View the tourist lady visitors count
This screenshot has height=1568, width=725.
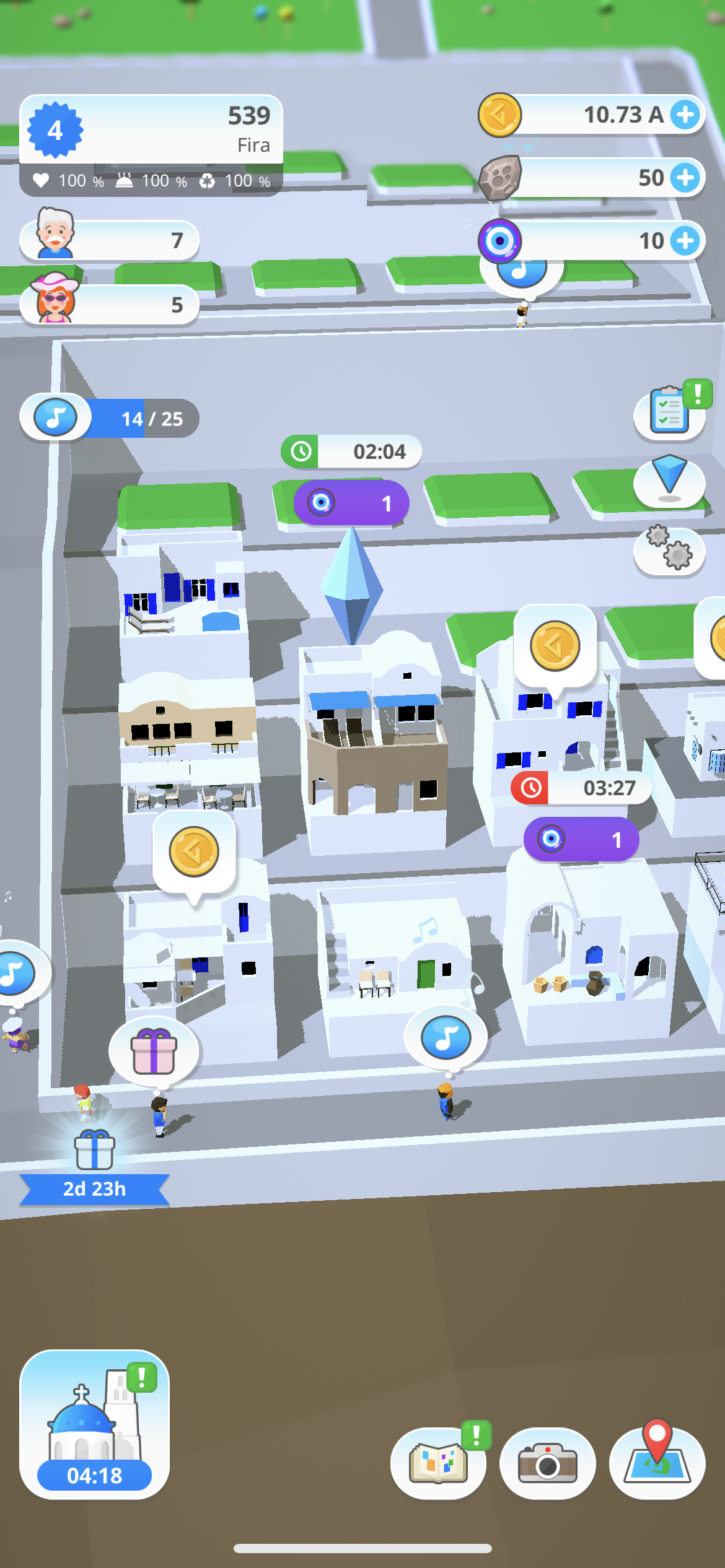109,305
